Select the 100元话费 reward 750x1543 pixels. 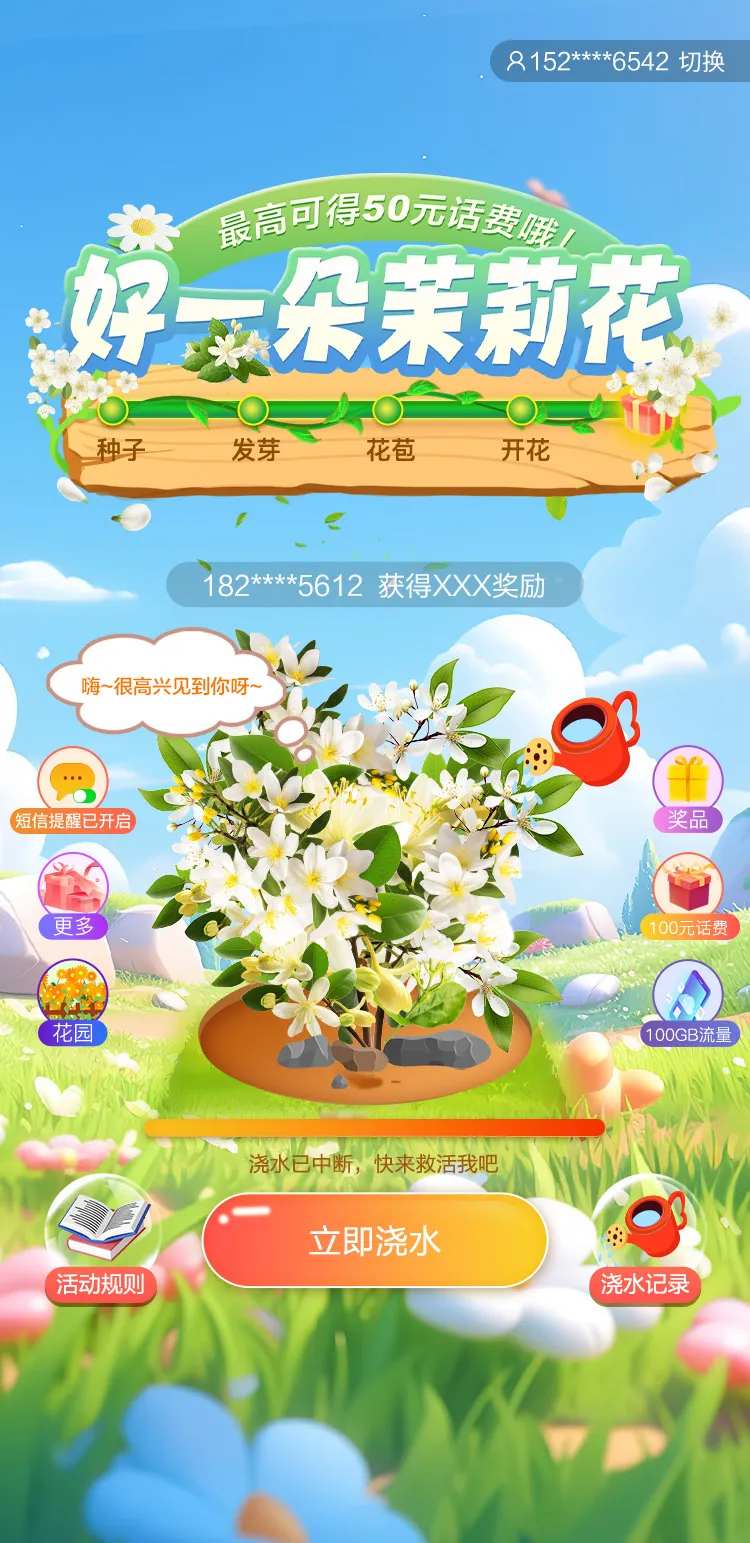688,897
